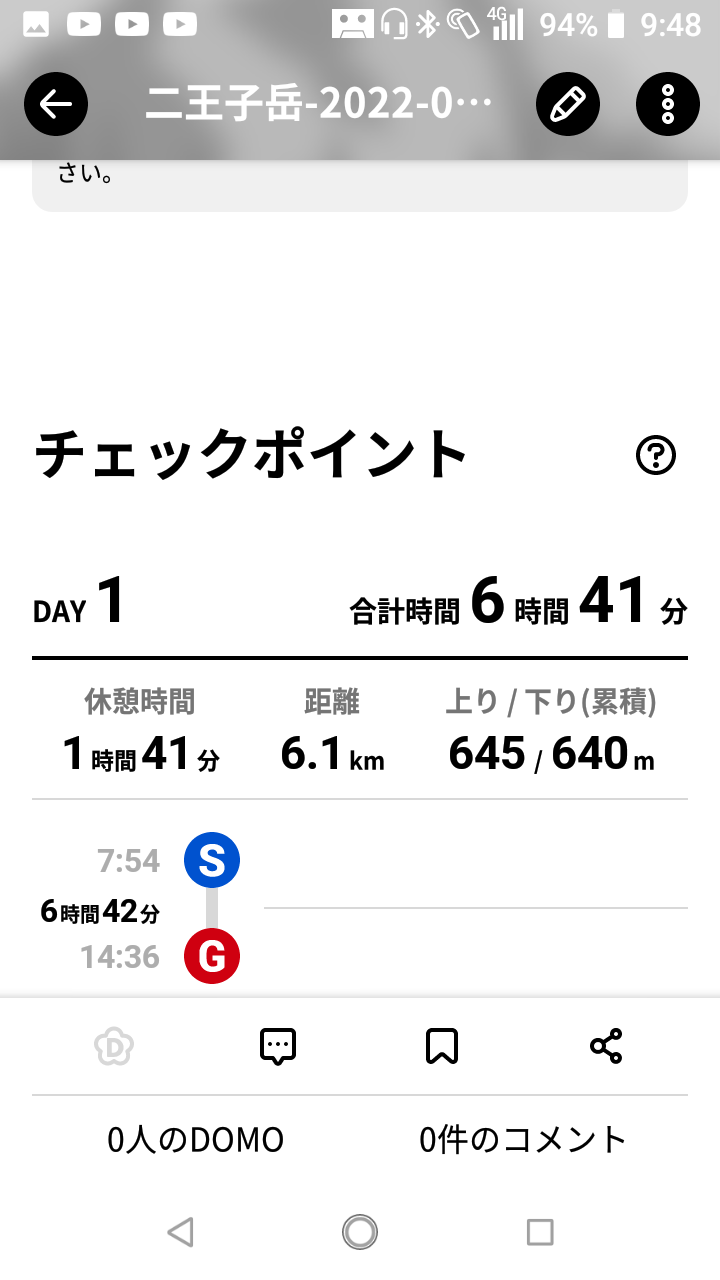720x1280 pixels.
Task: Open the comment bubble icon
Action: pyautogui.click(x=278, y=1047)
